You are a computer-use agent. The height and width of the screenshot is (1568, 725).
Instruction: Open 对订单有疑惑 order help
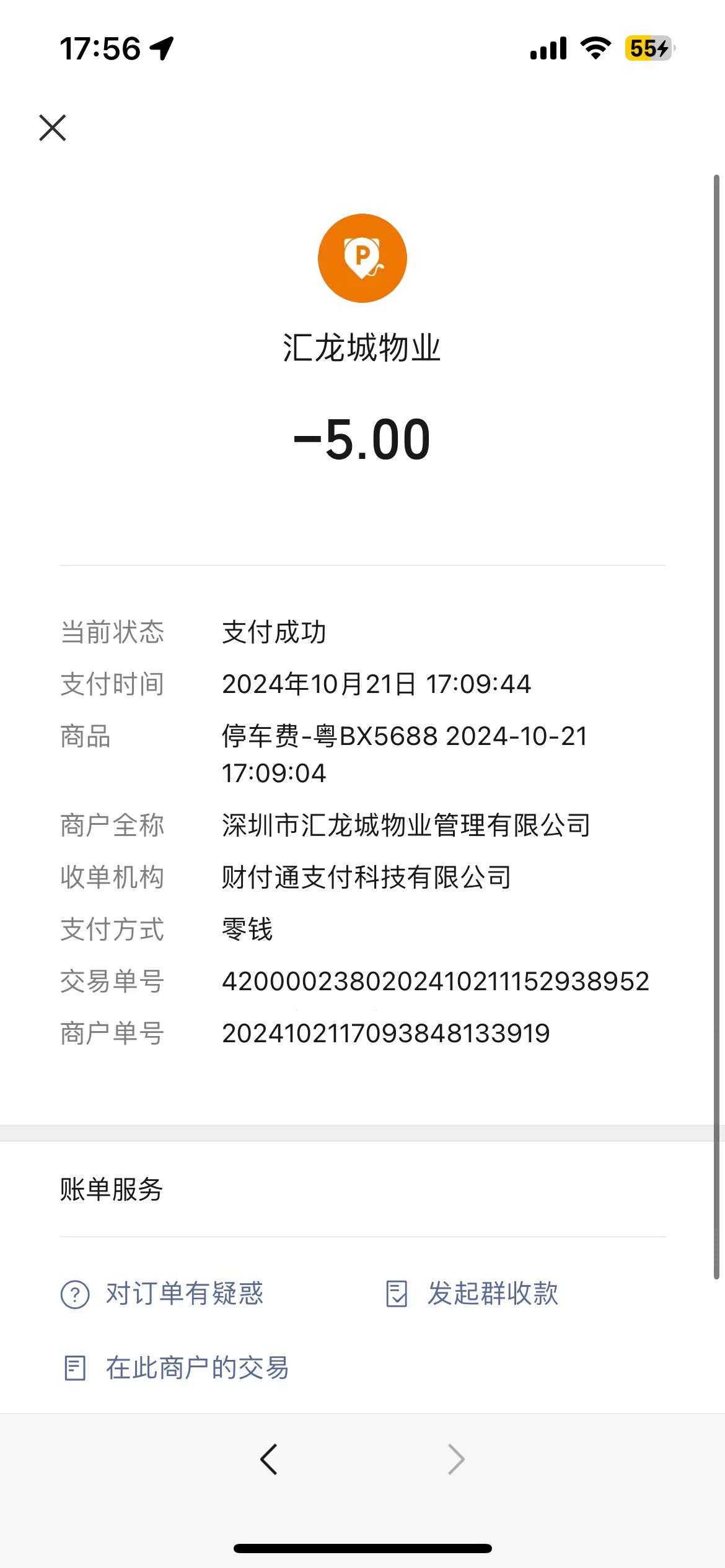coord(162,1294)
